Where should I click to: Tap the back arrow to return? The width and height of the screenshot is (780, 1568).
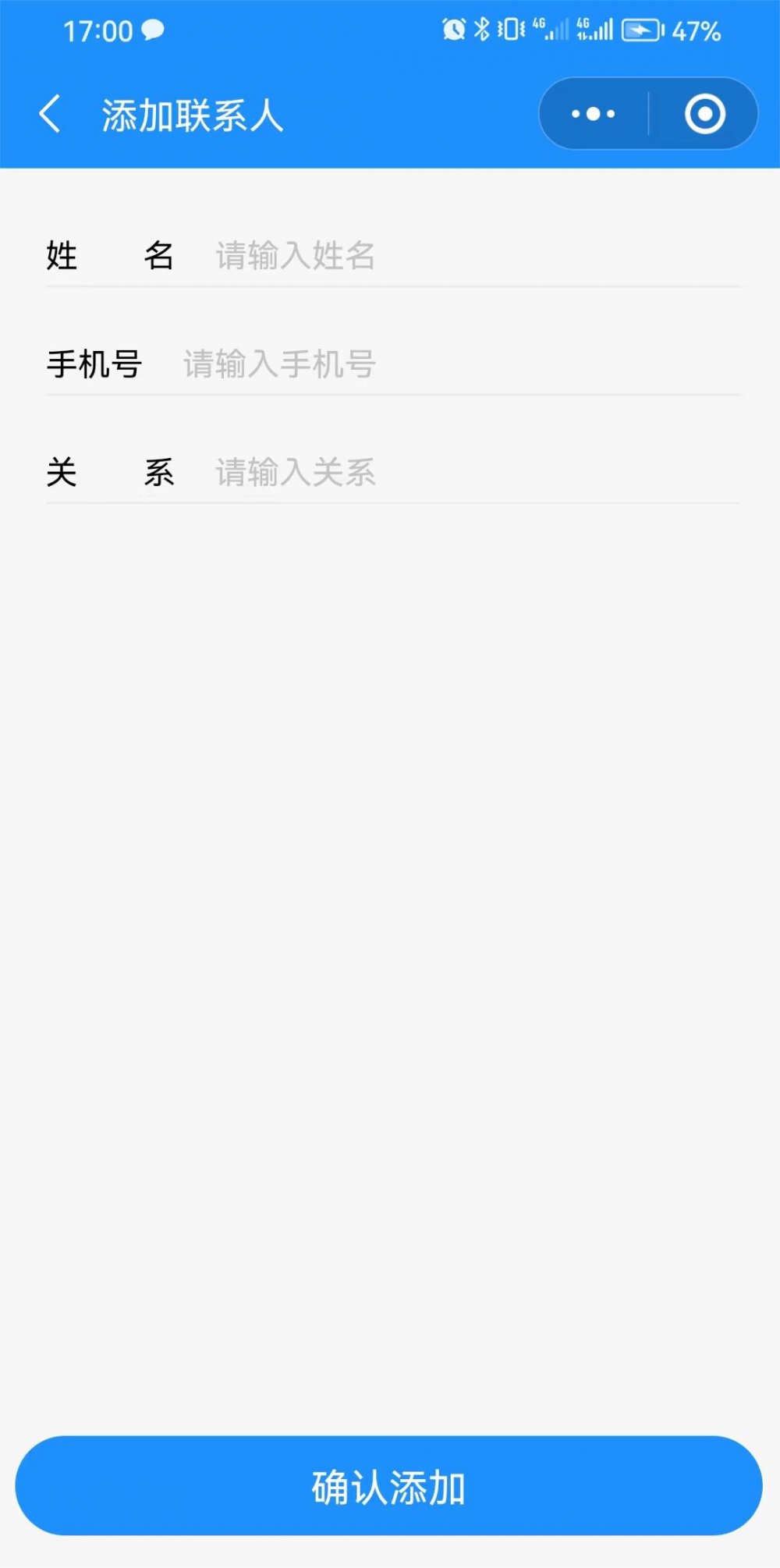tap(49, 113)
